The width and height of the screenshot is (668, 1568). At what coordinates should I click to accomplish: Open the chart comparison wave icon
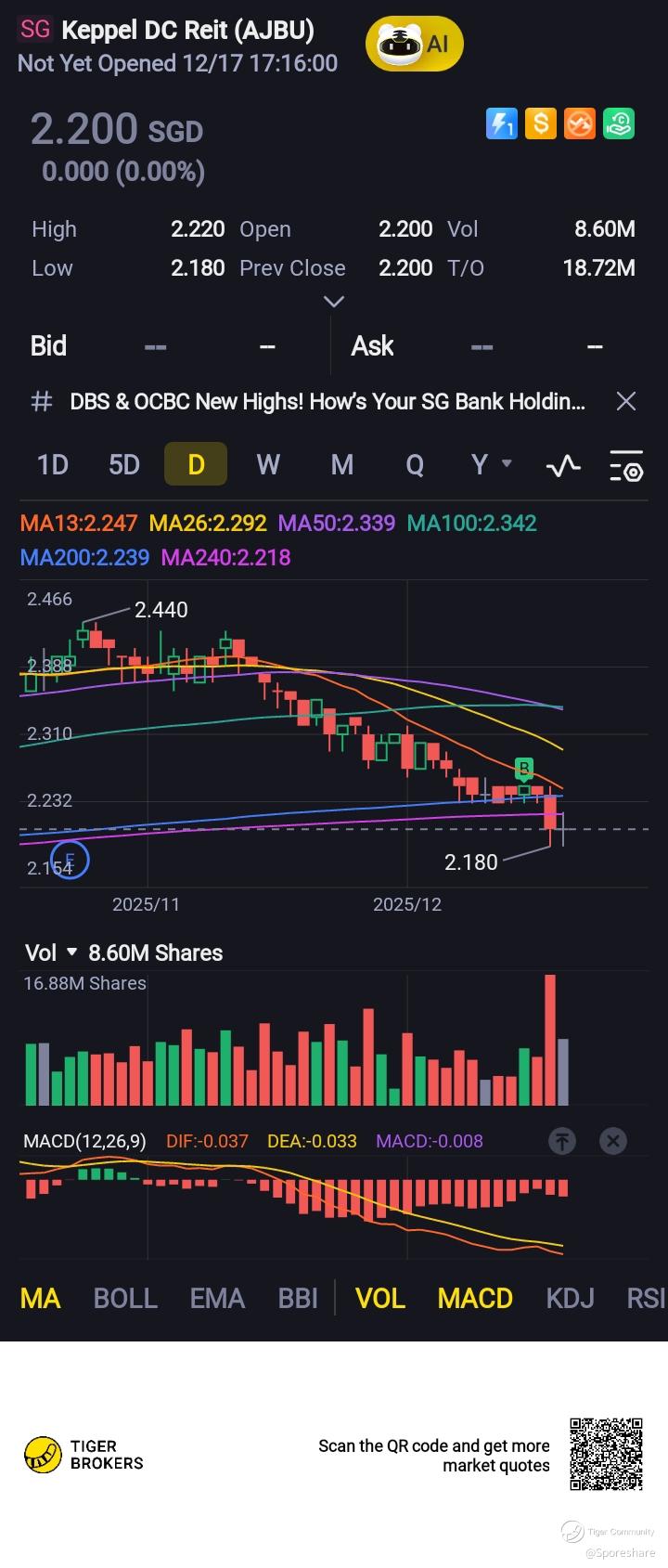[x=563, y=465]
